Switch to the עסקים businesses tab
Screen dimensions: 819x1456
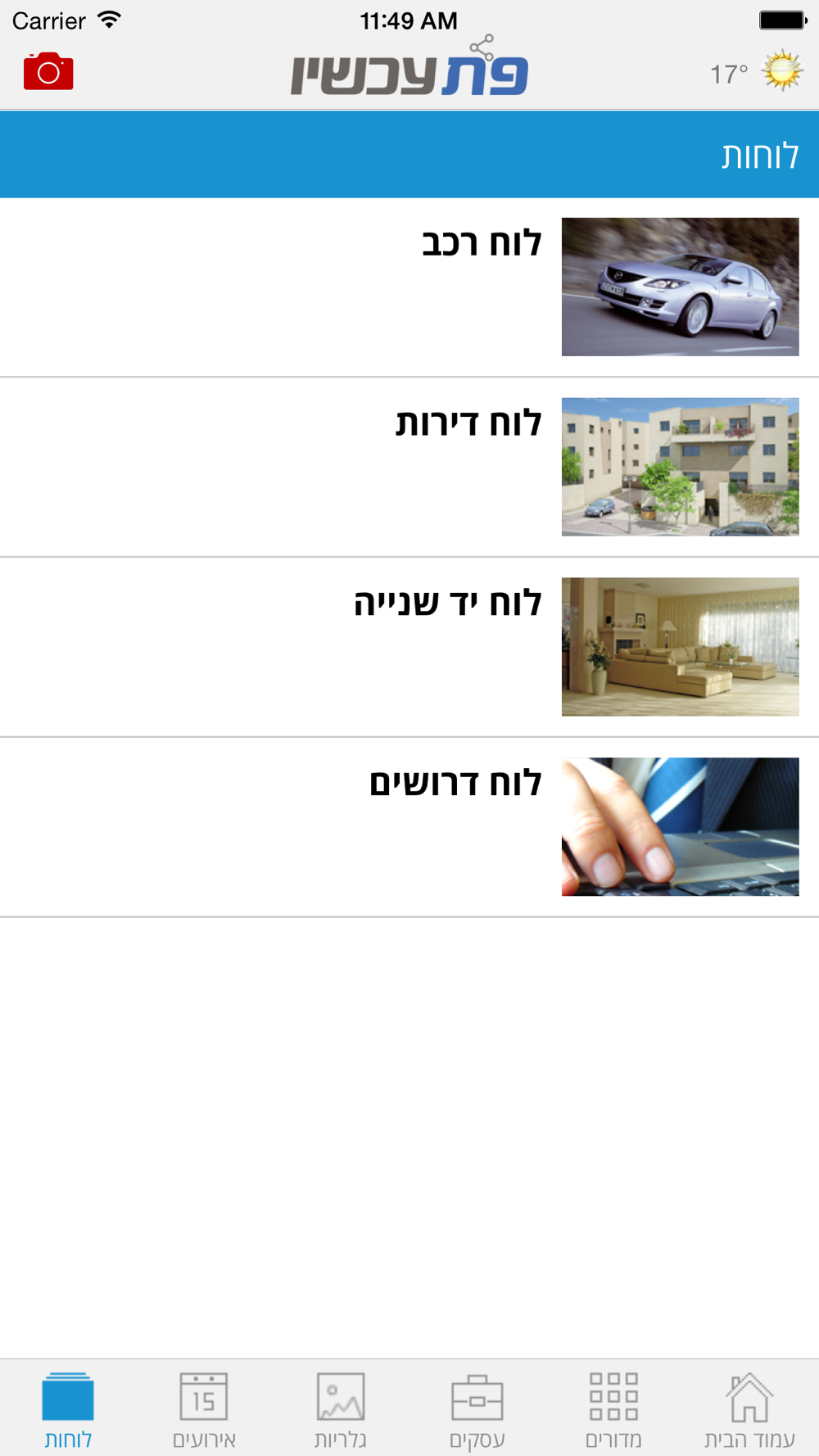tap(477, 1410)
